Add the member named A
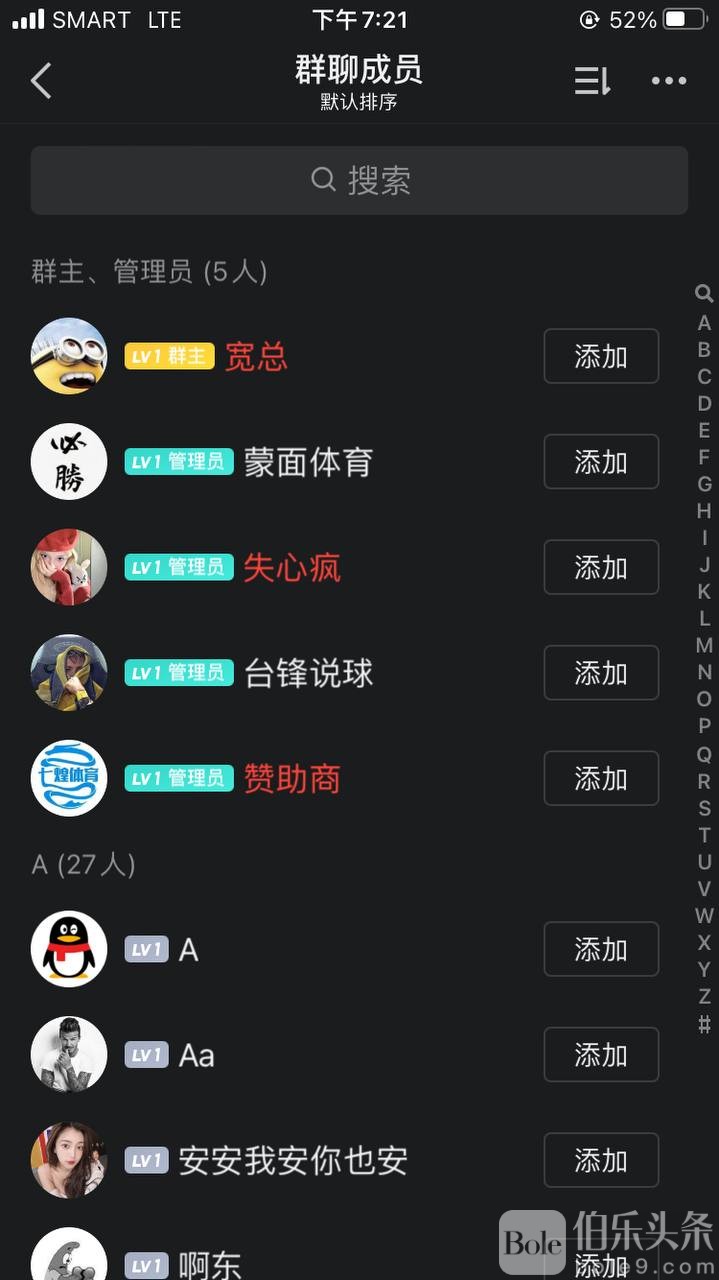 (601, 949)
